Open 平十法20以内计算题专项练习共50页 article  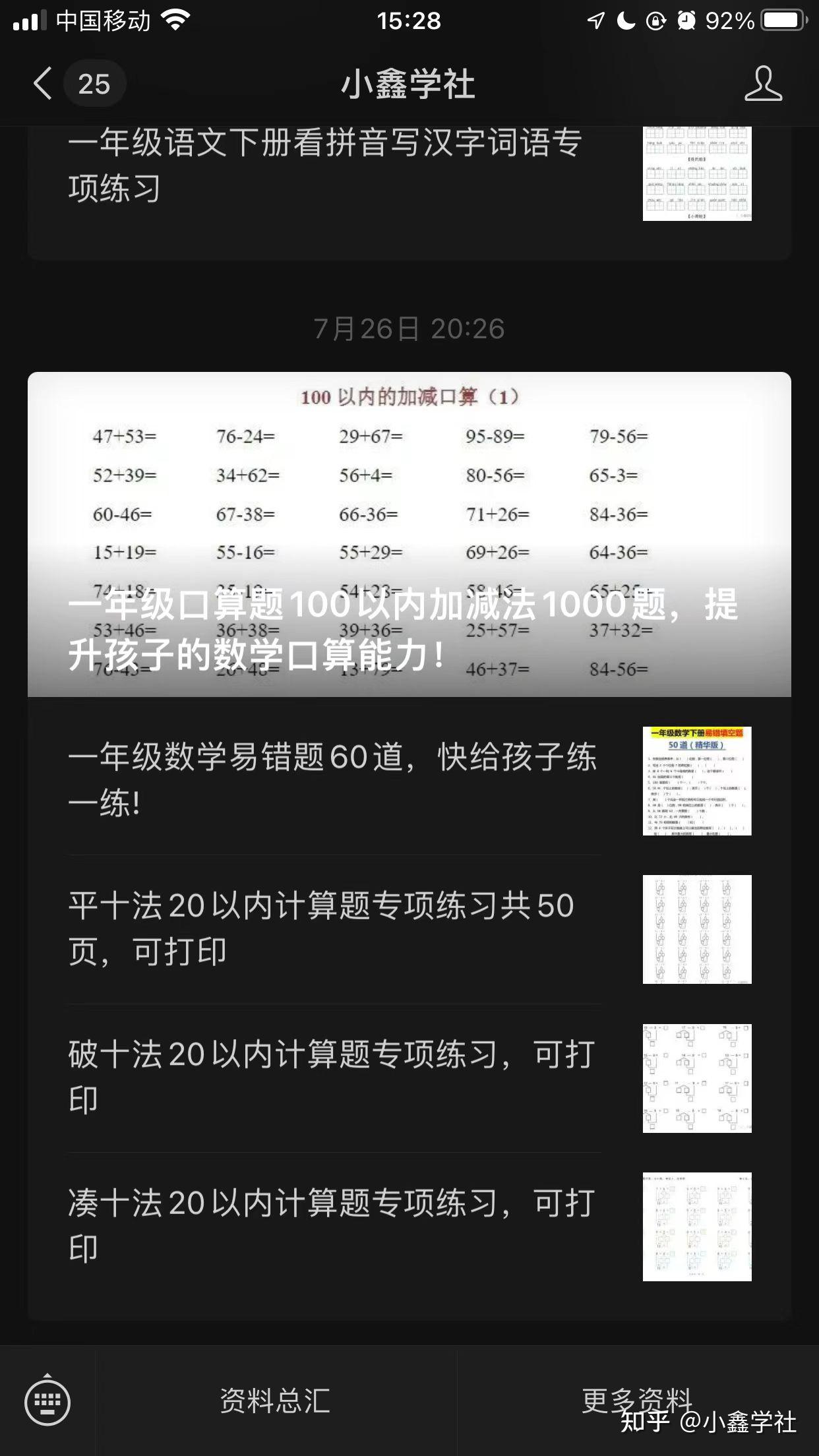pos(409,929)
